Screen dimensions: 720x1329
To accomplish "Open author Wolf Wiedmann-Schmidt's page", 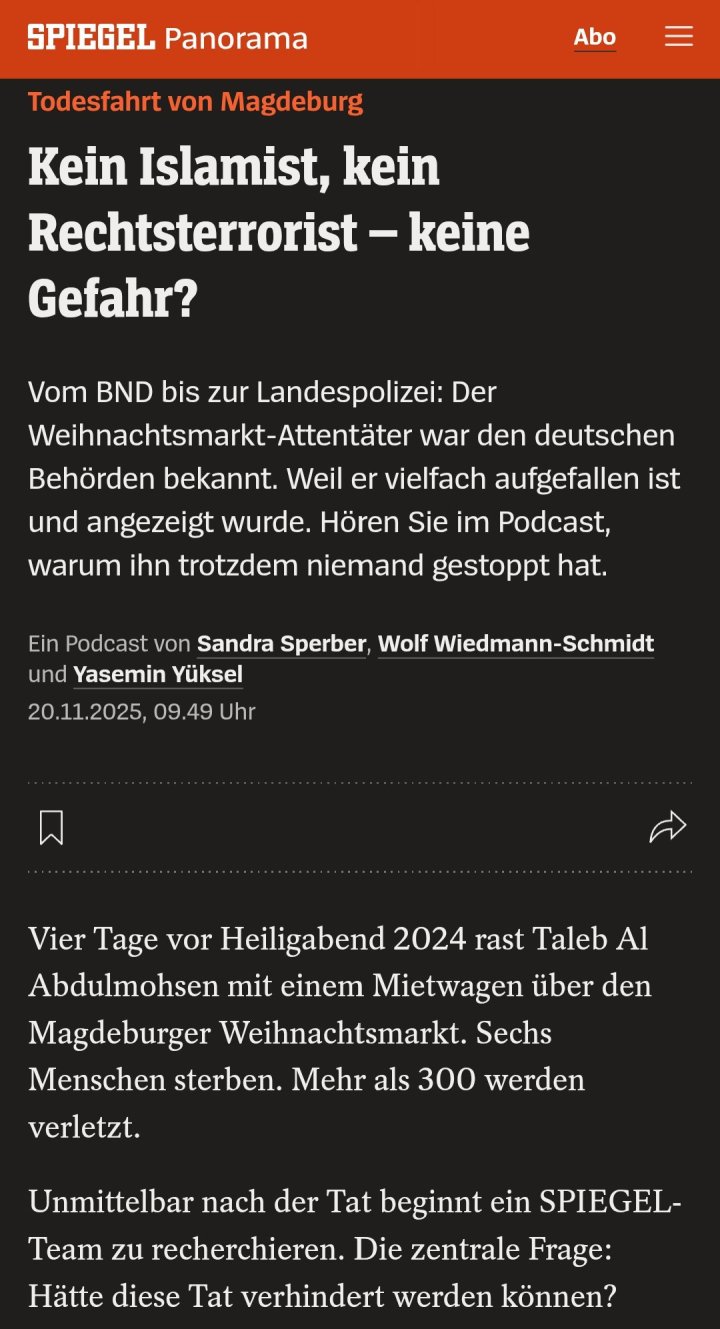I will click(x=515, y=643).
